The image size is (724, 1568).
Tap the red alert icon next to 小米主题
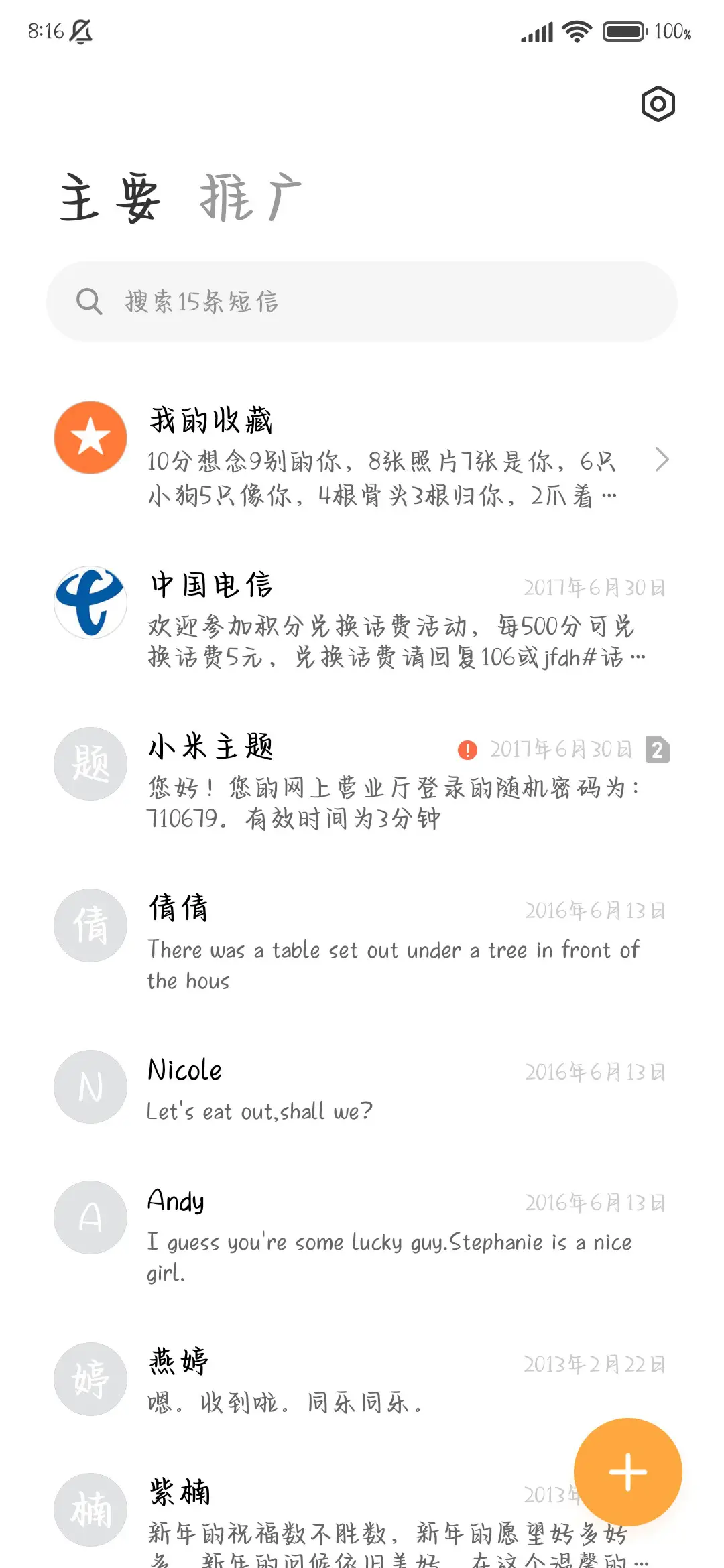[467, 748]
